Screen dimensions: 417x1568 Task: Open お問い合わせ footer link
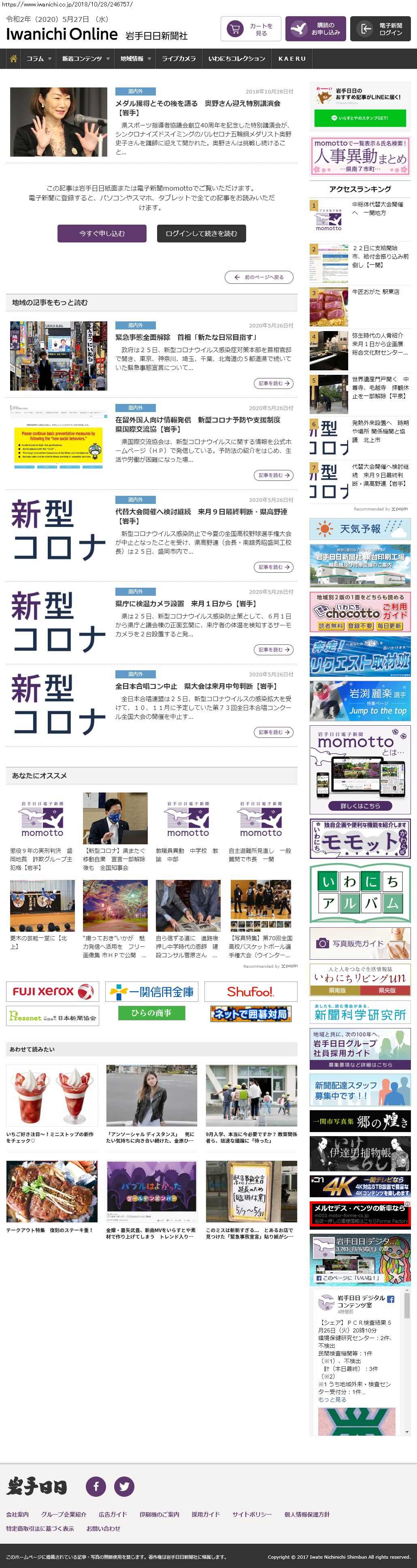coord(103,1528)
